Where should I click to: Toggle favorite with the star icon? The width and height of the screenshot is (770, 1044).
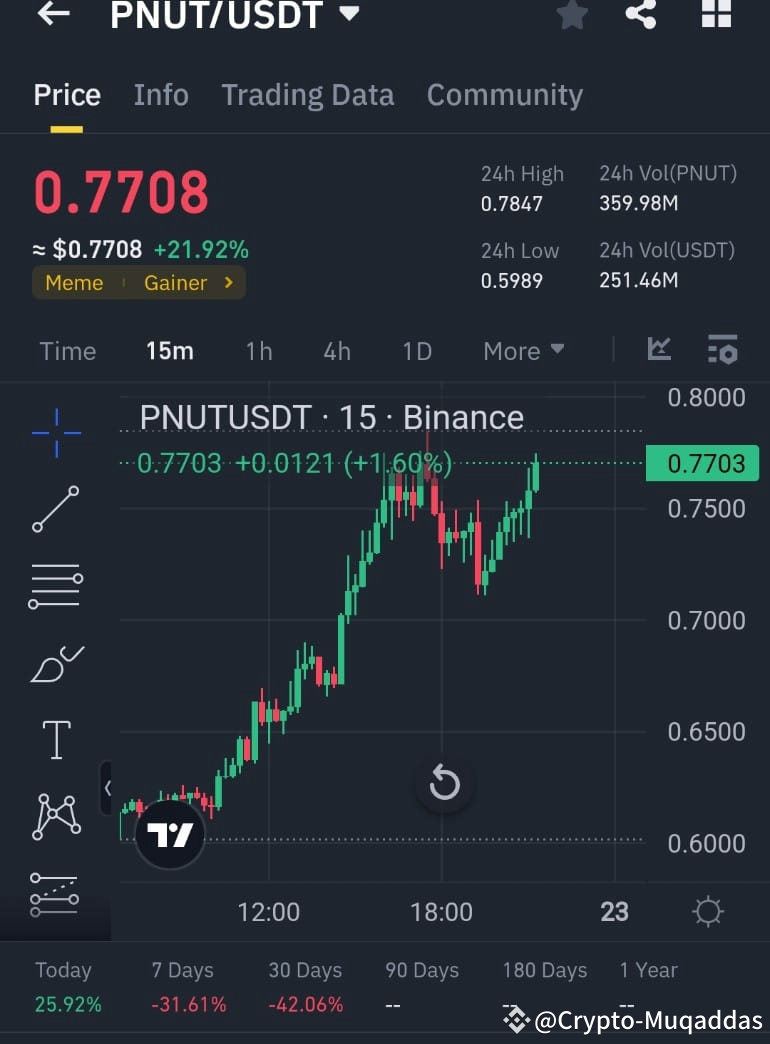pos(571,16)
